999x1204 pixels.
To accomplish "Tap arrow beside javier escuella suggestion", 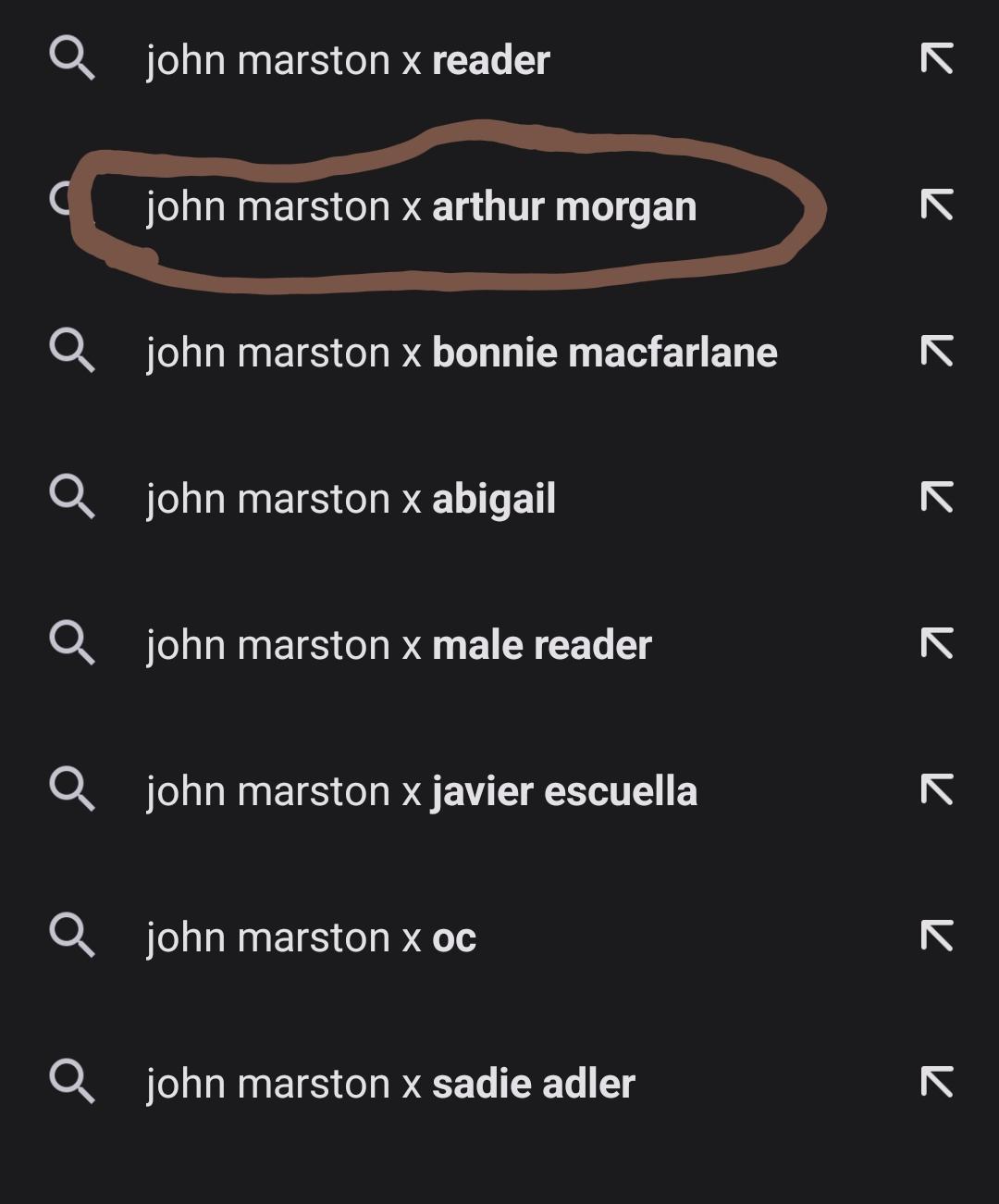I will tap(936, 789).
